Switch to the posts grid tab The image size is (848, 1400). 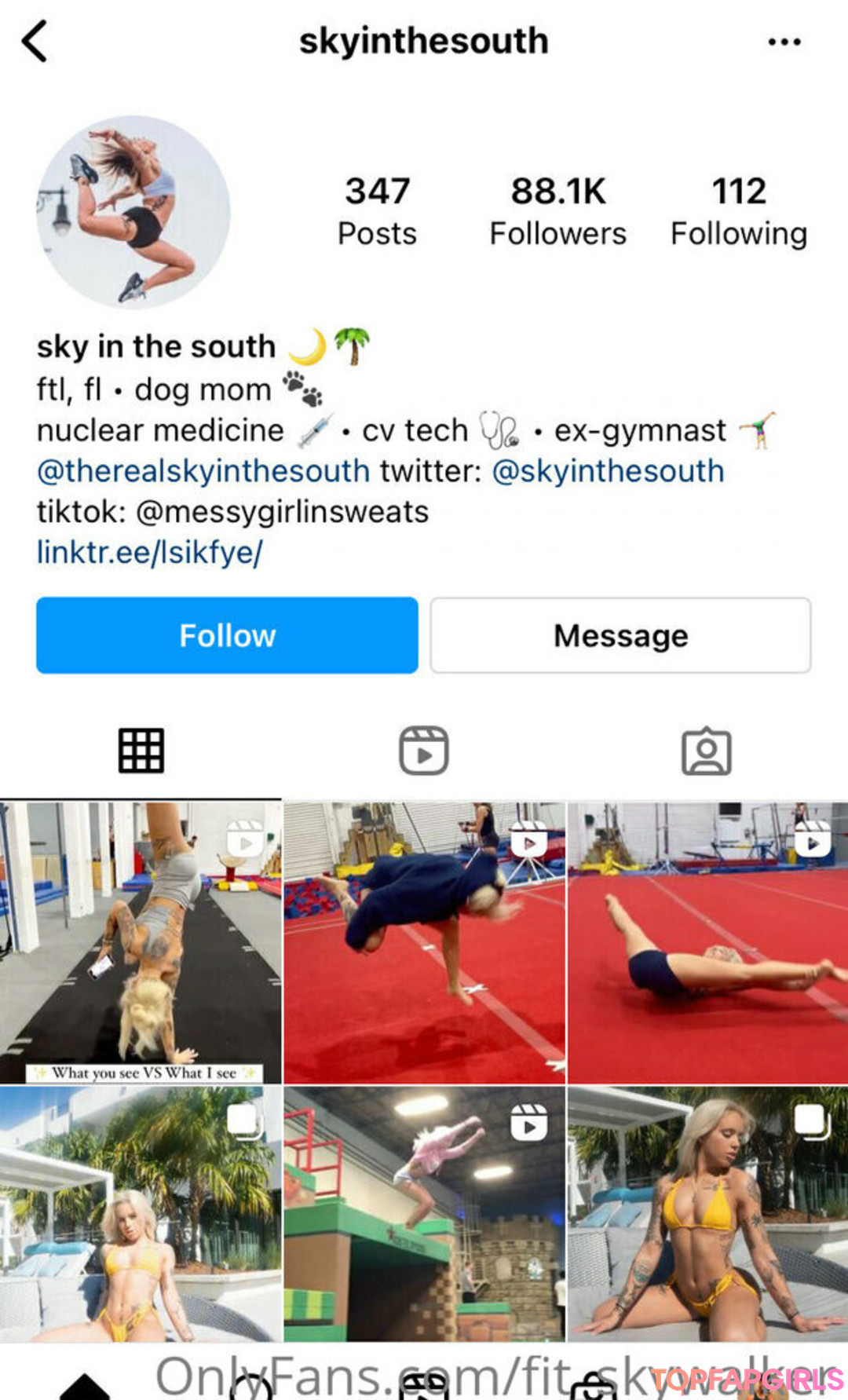pos(141,751)
